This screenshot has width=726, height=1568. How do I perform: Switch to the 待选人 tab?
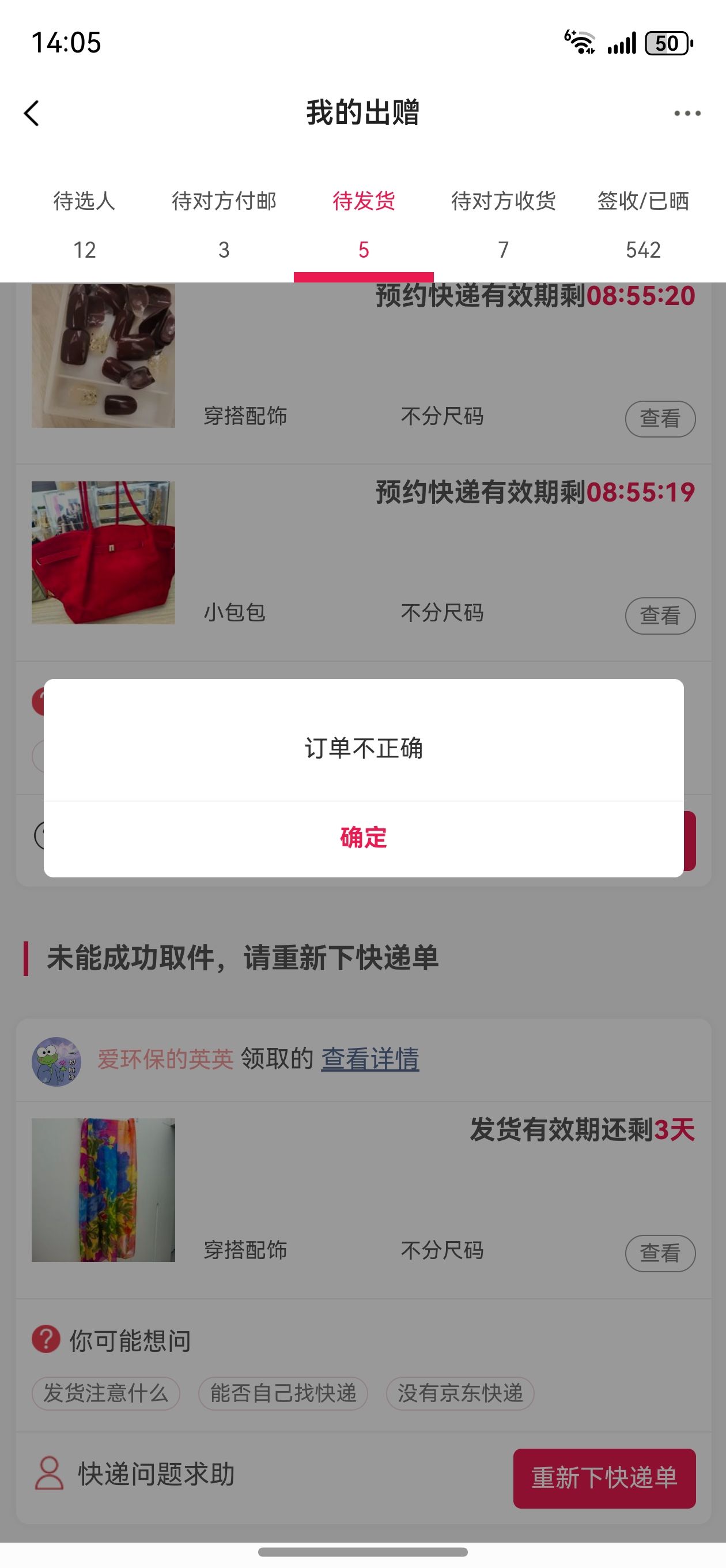[x=84, y=224]
